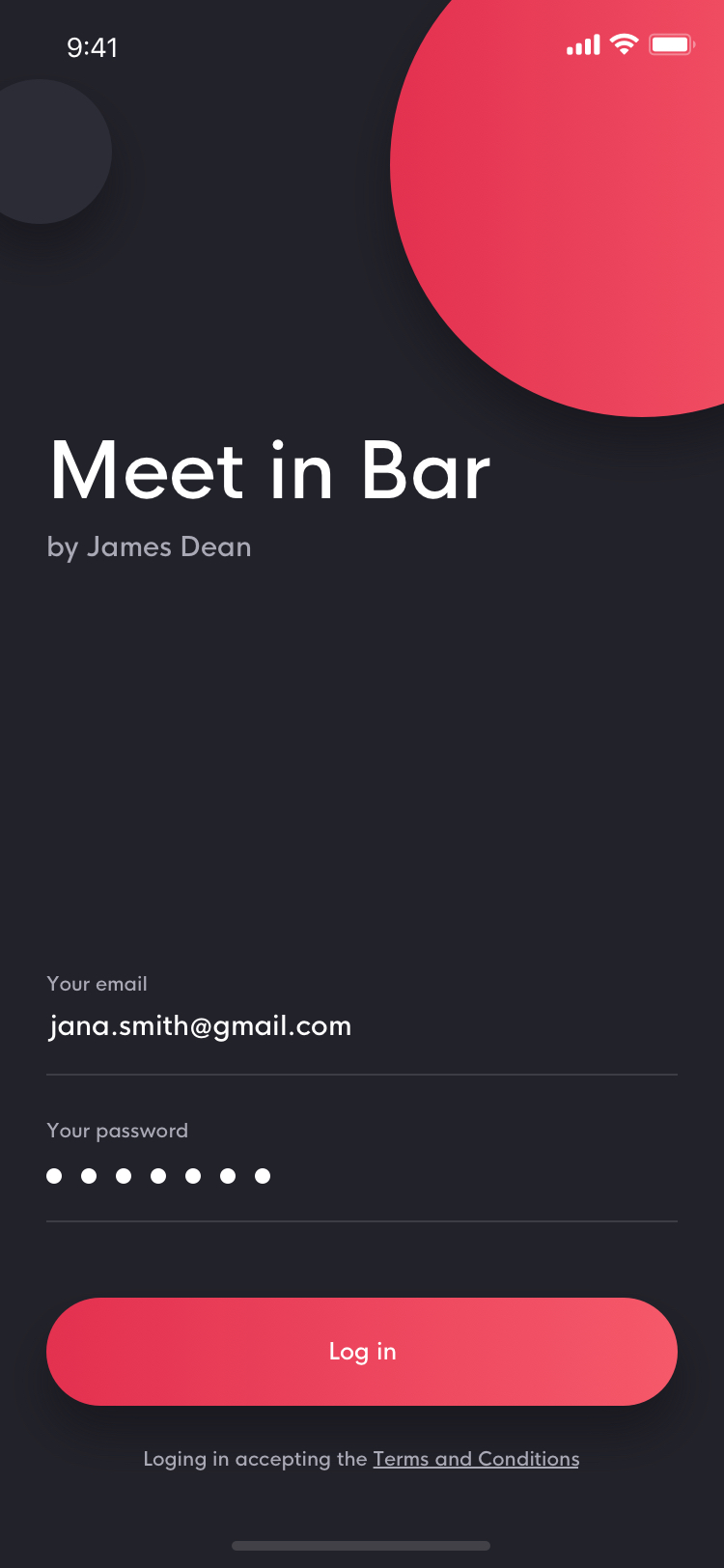Open the Terms and Conditions link
The height and width of the screenshot is (1568, 724).
476,1459
